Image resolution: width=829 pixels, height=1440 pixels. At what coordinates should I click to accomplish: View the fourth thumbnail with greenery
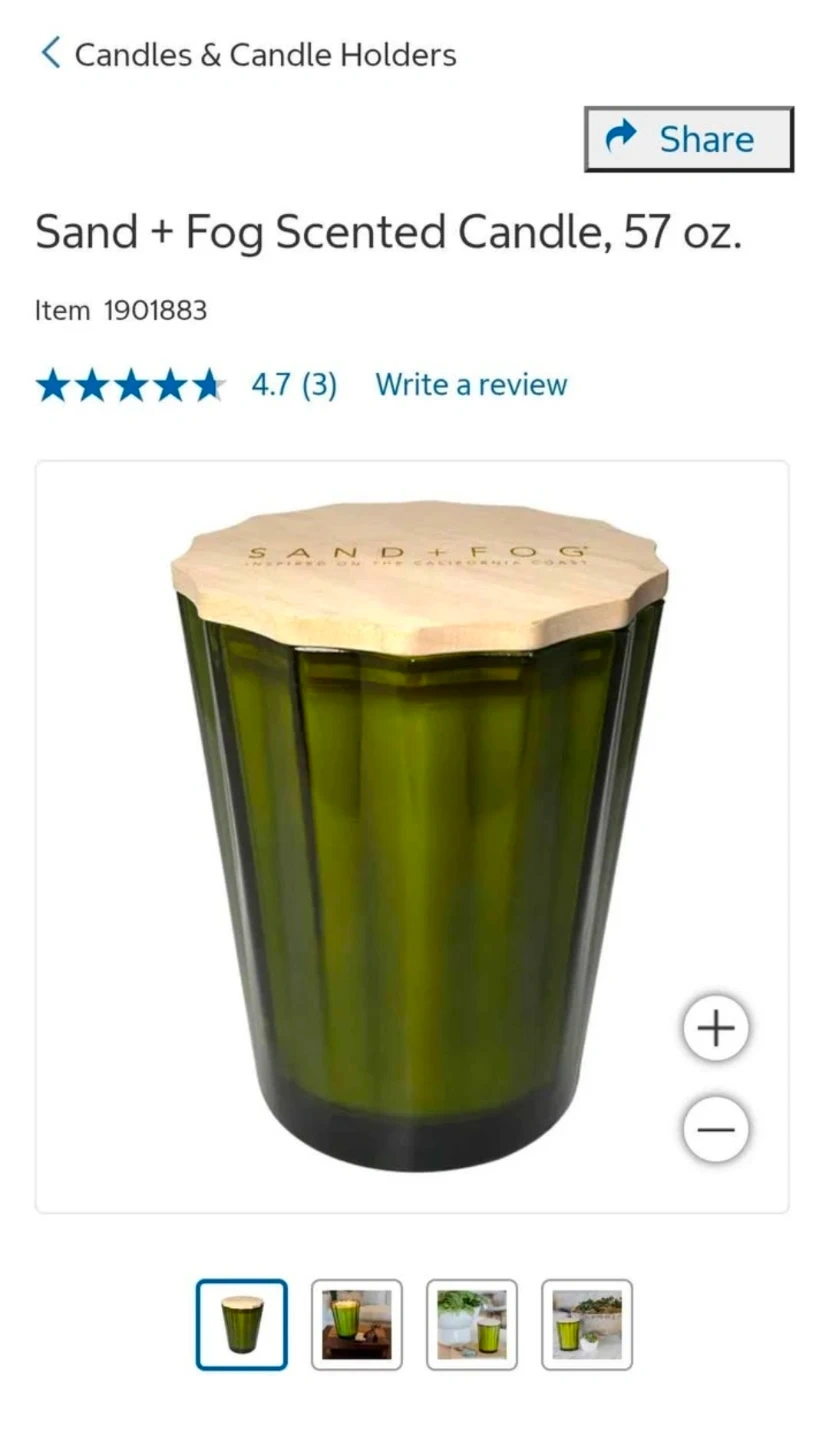coord(587,1325)
